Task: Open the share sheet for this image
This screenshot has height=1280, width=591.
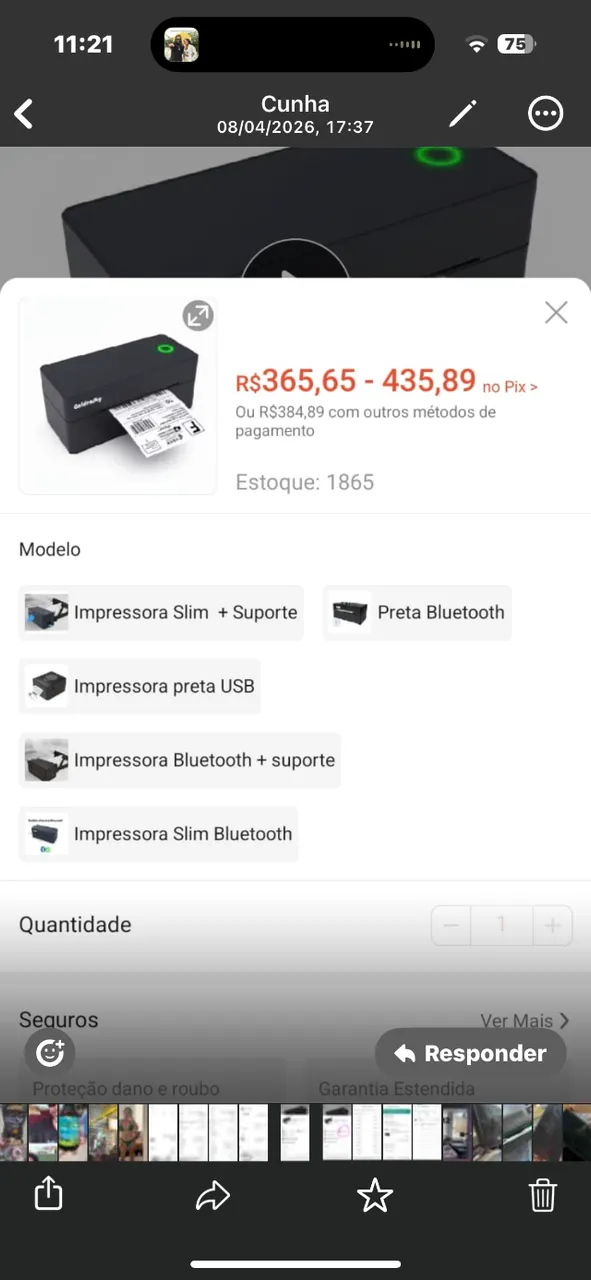Action: (x=49, y=1194)
